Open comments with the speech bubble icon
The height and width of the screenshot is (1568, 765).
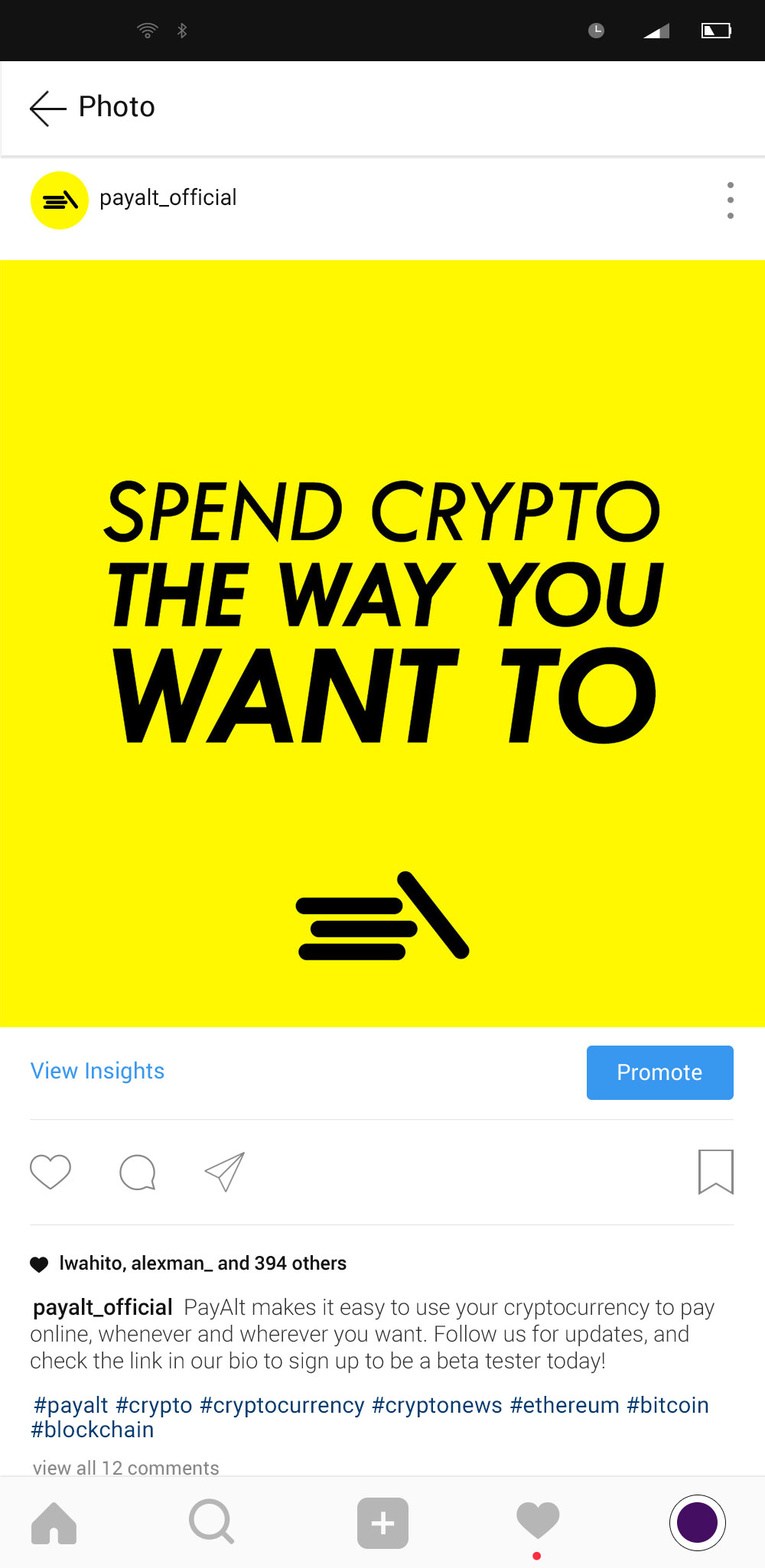click(x=138, y=1172)
